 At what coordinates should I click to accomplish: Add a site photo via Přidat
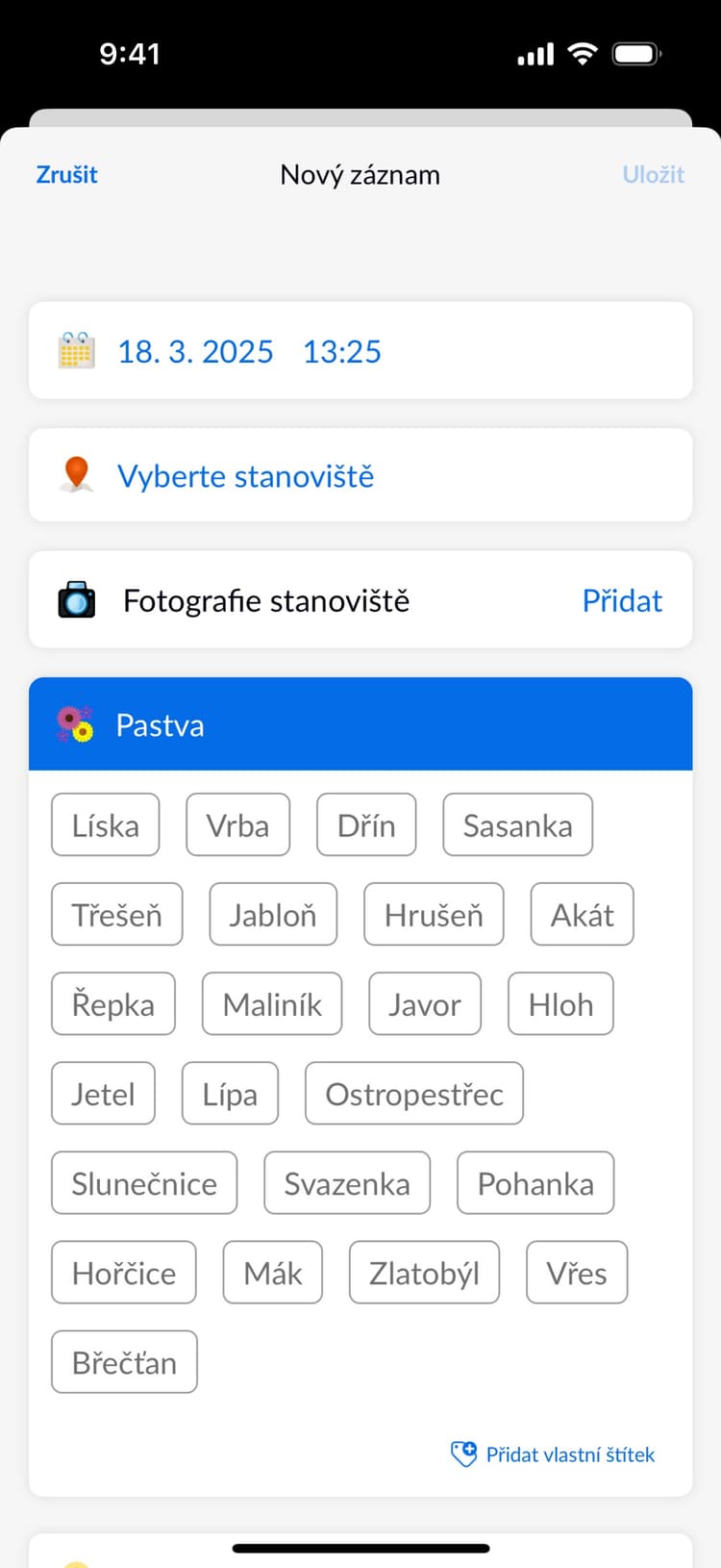click(622, 599)
